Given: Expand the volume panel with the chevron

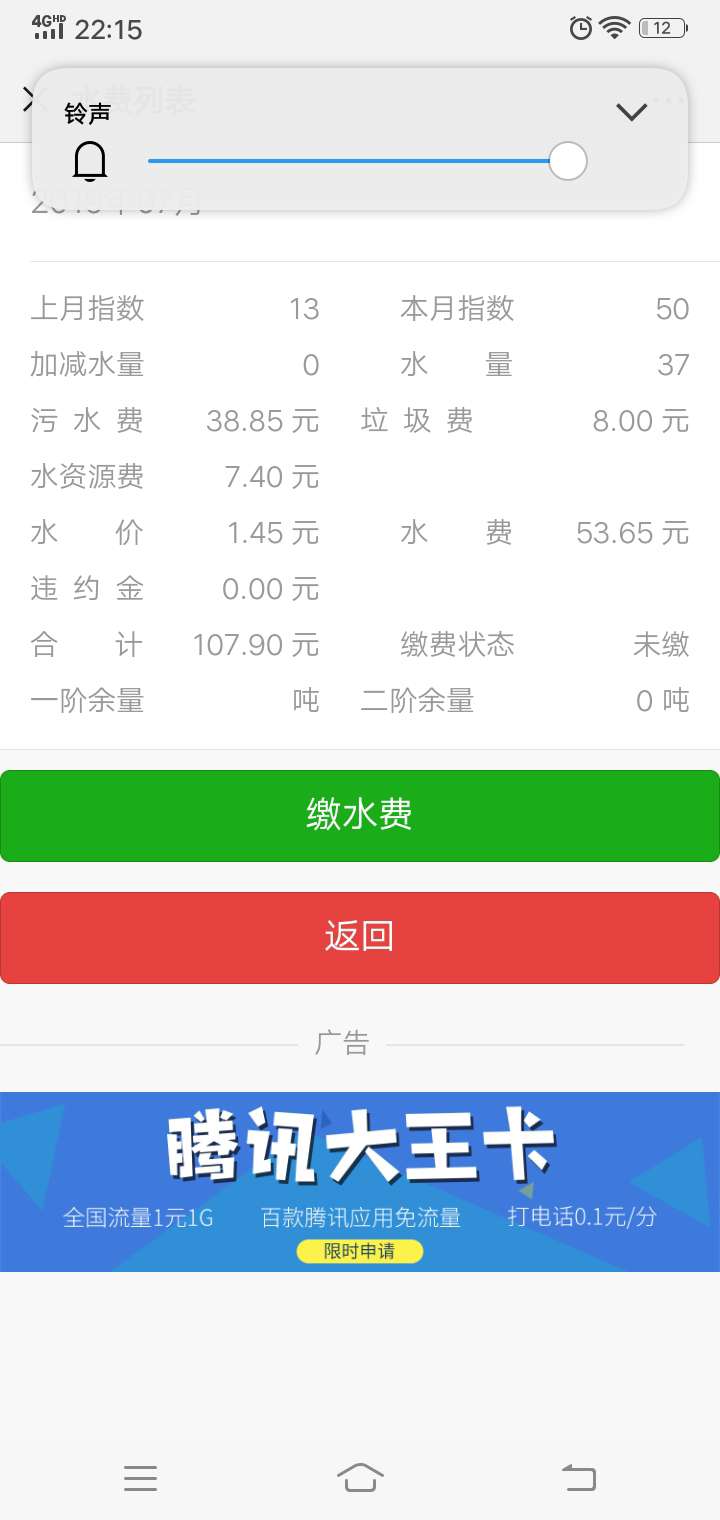Looking at the screenshot, I should [x=631, y=112].
